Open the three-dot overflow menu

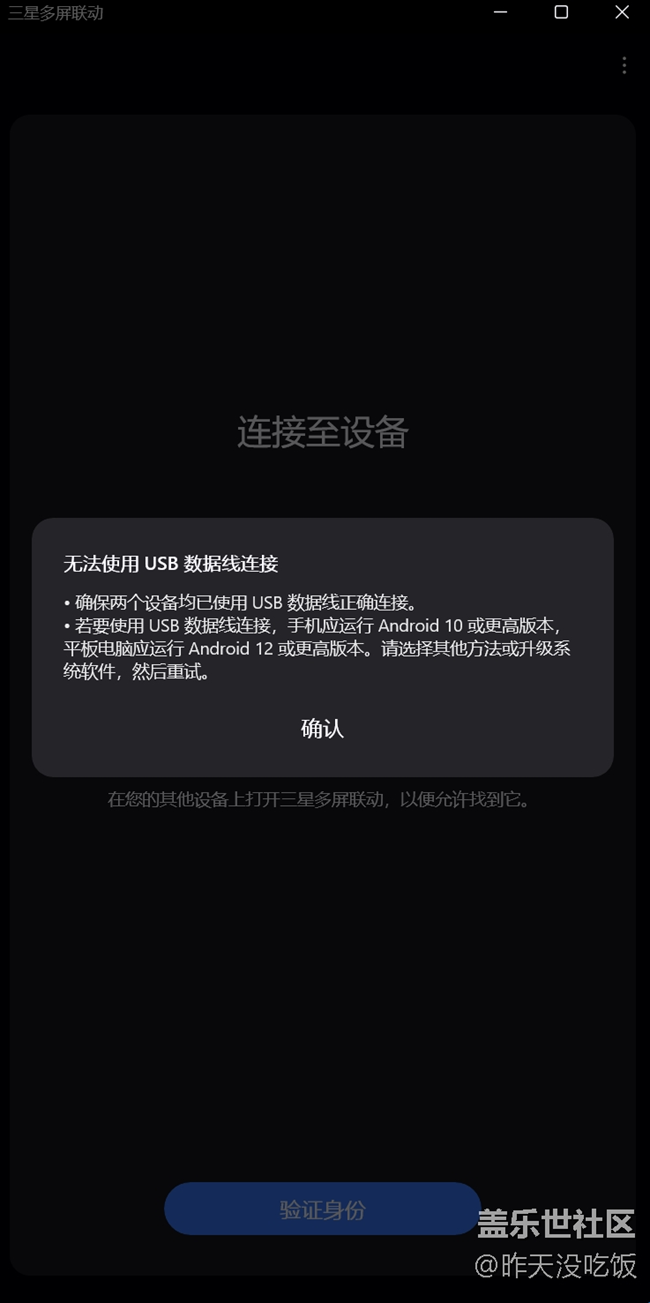coord(624,65)
